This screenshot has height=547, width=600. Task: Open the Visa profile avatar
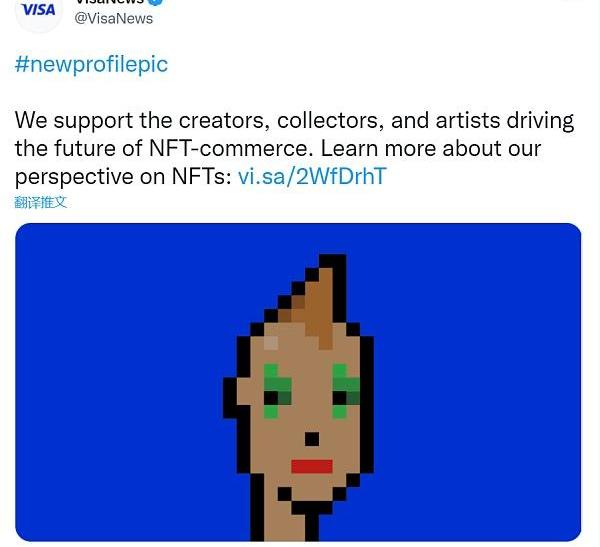[38, 11]
